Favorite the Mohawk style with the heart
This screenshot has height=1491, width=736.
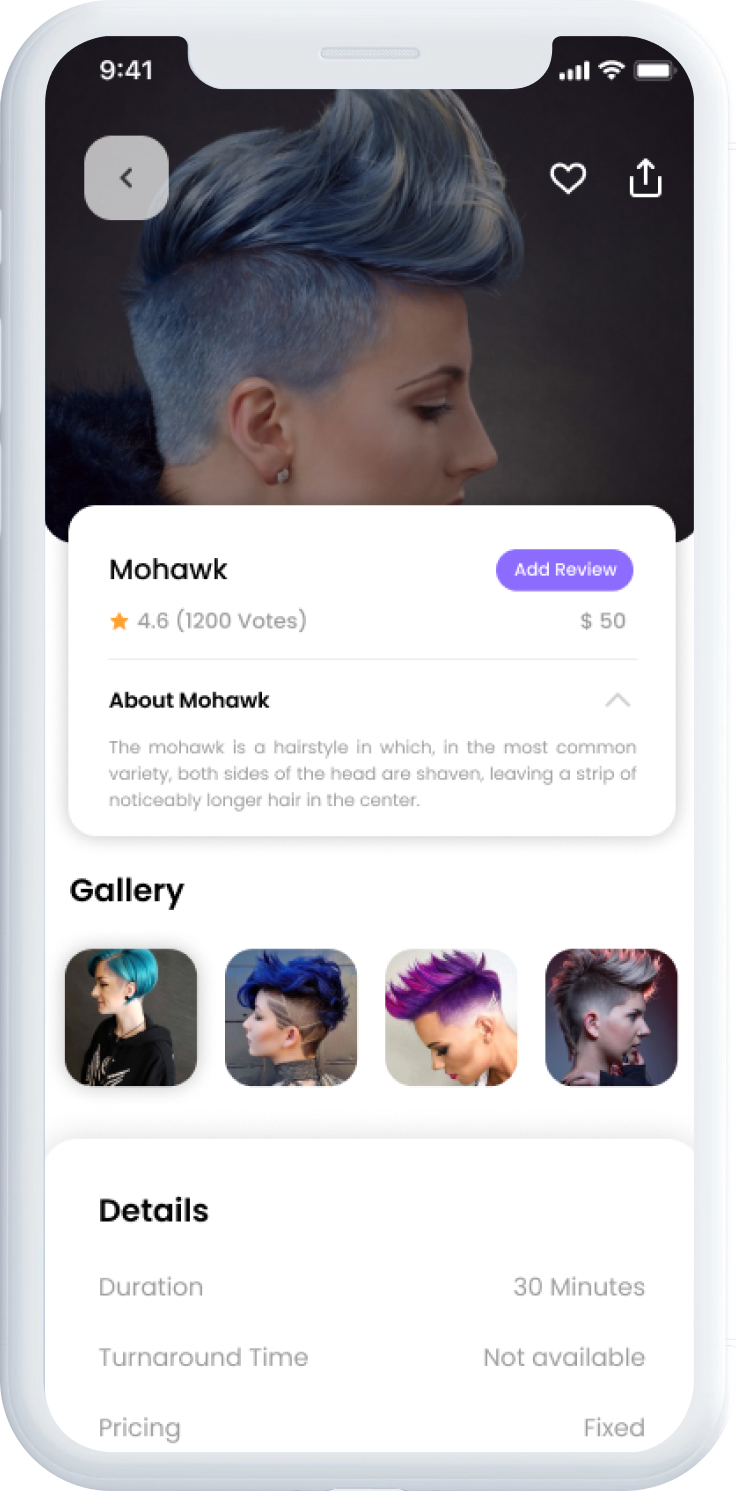pos(568,179)
